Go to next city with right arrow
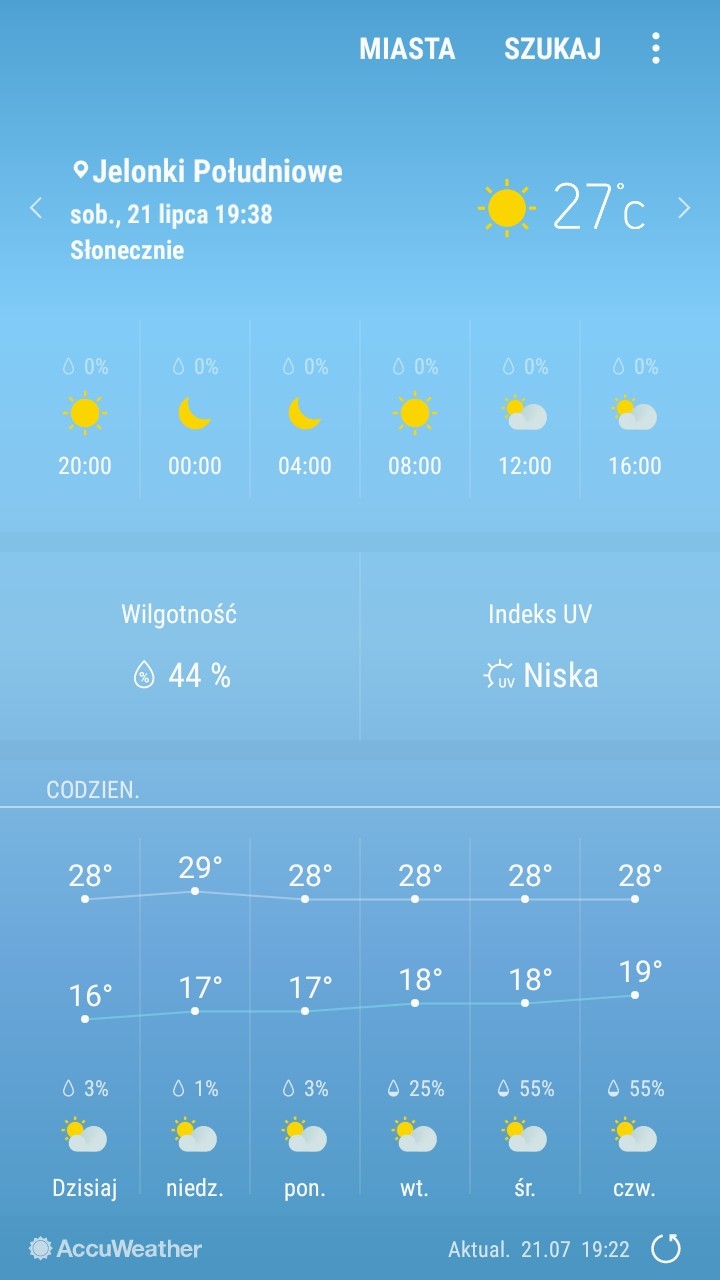 point(684,208)
